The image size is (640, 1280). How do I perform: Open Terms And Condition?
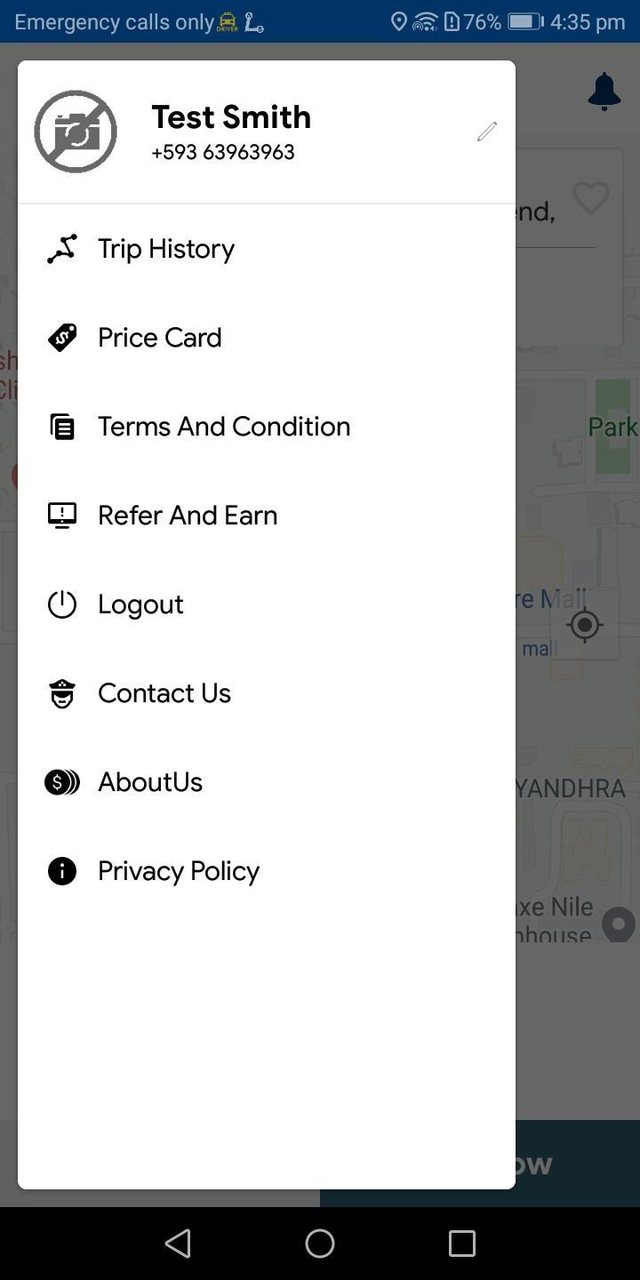[x=223, y=427]
